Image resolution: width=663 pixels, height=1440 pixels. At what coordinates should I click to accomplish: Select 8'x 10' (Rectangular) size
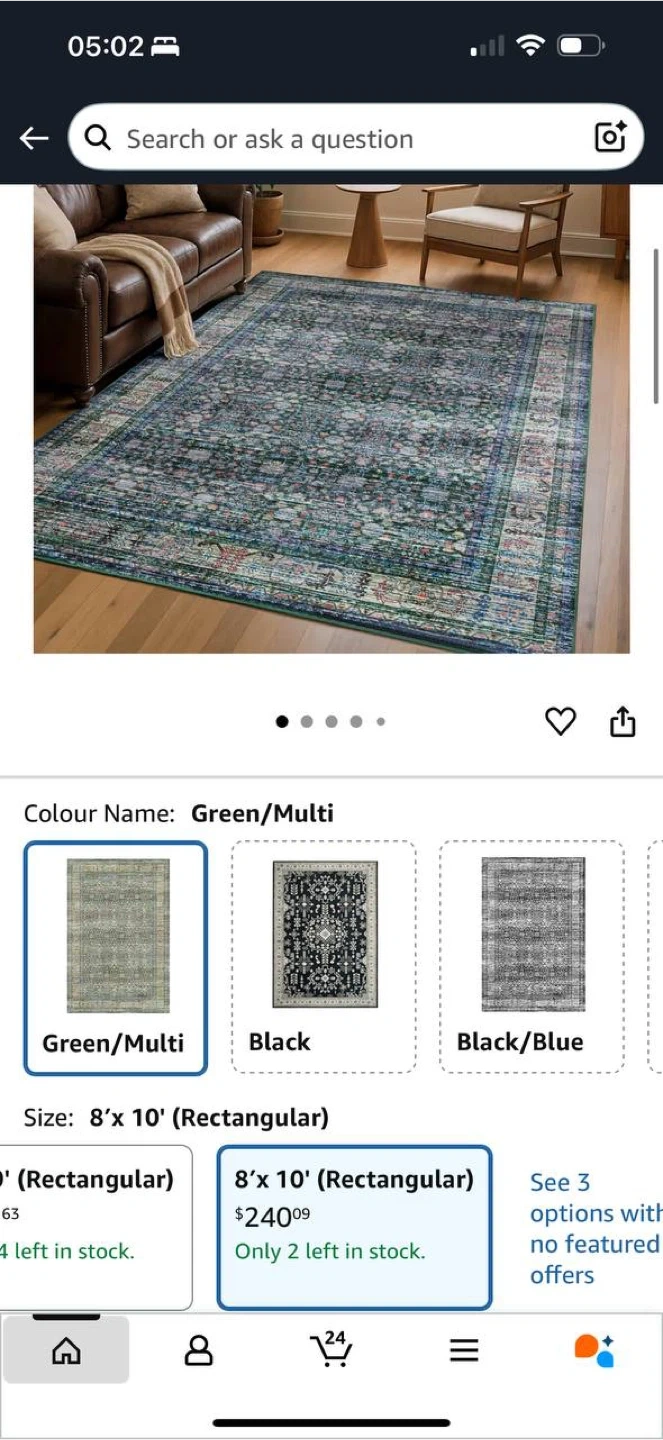pyautogui.click(x=354, y=1226)
